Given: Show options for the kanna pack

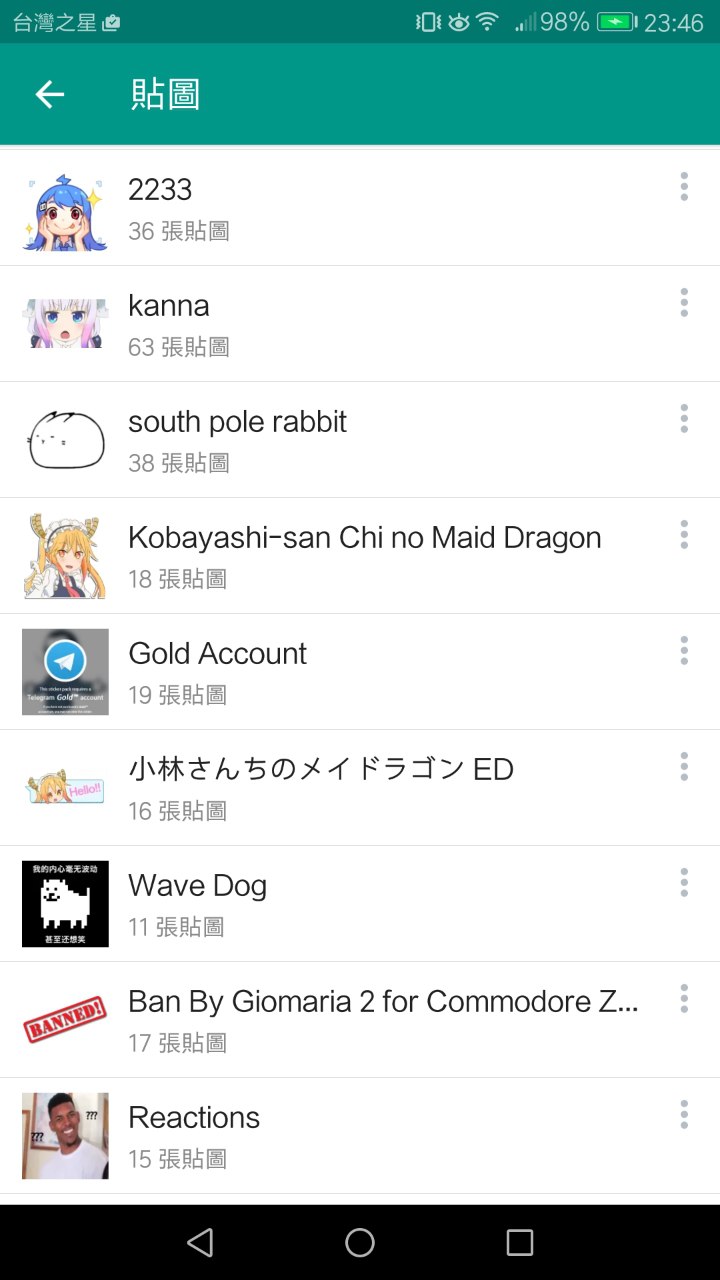Looking at the screenshot, I should tap(684, 303).
